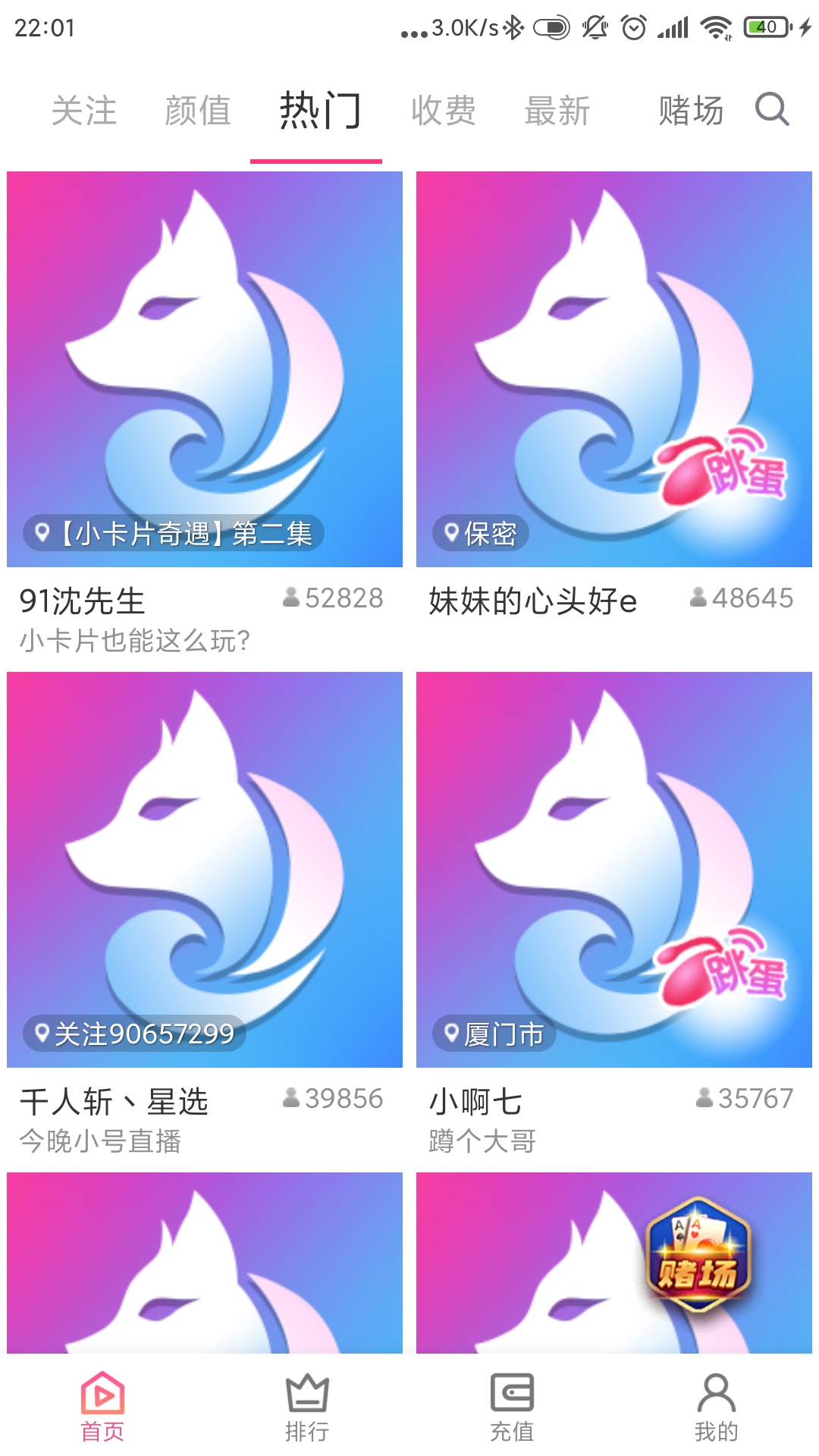Image resolution: width=819 pixels, height=1456 pixels.
Task: Tap the 首页 home tab
Action: 102,1407
